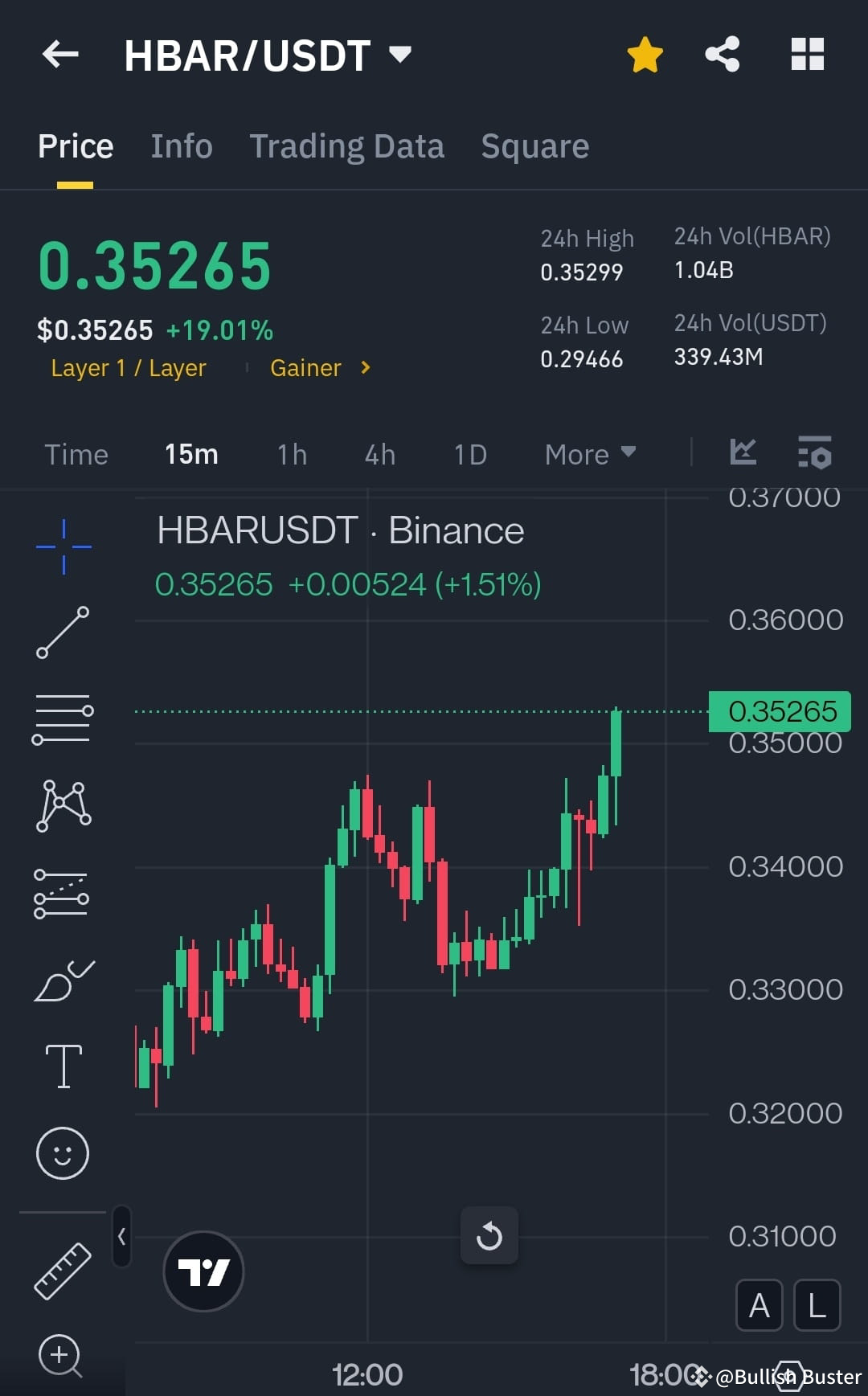Expand the More timeframe dropdown
Screen dimensions: 868x1396
pyautogui.click(x=589, y=454)
